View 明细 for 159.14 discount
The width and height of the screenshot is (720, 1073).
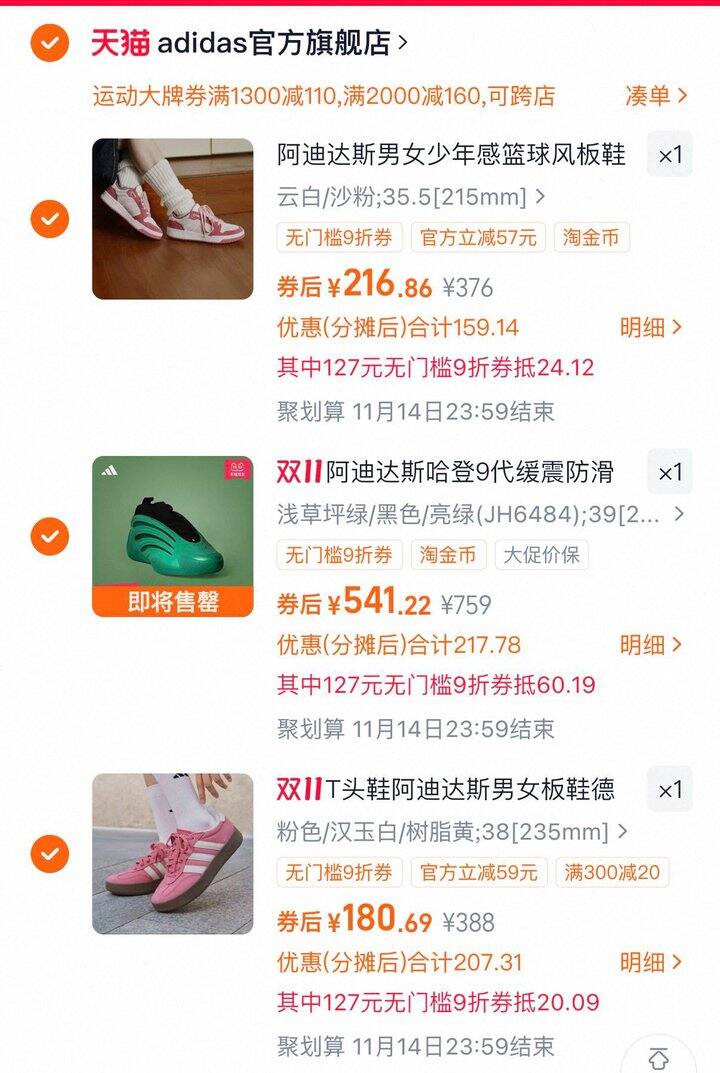pos(650,327)
